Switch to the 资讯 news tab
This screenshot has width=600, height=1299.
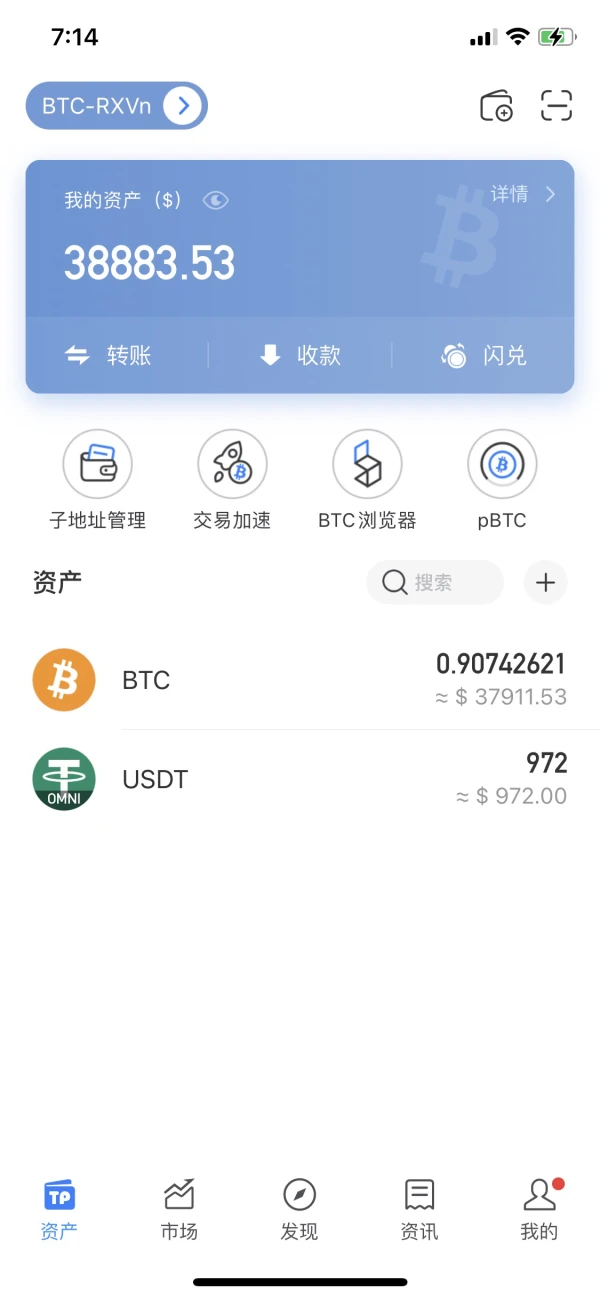pyautogui.click(x=419, y=1209)
